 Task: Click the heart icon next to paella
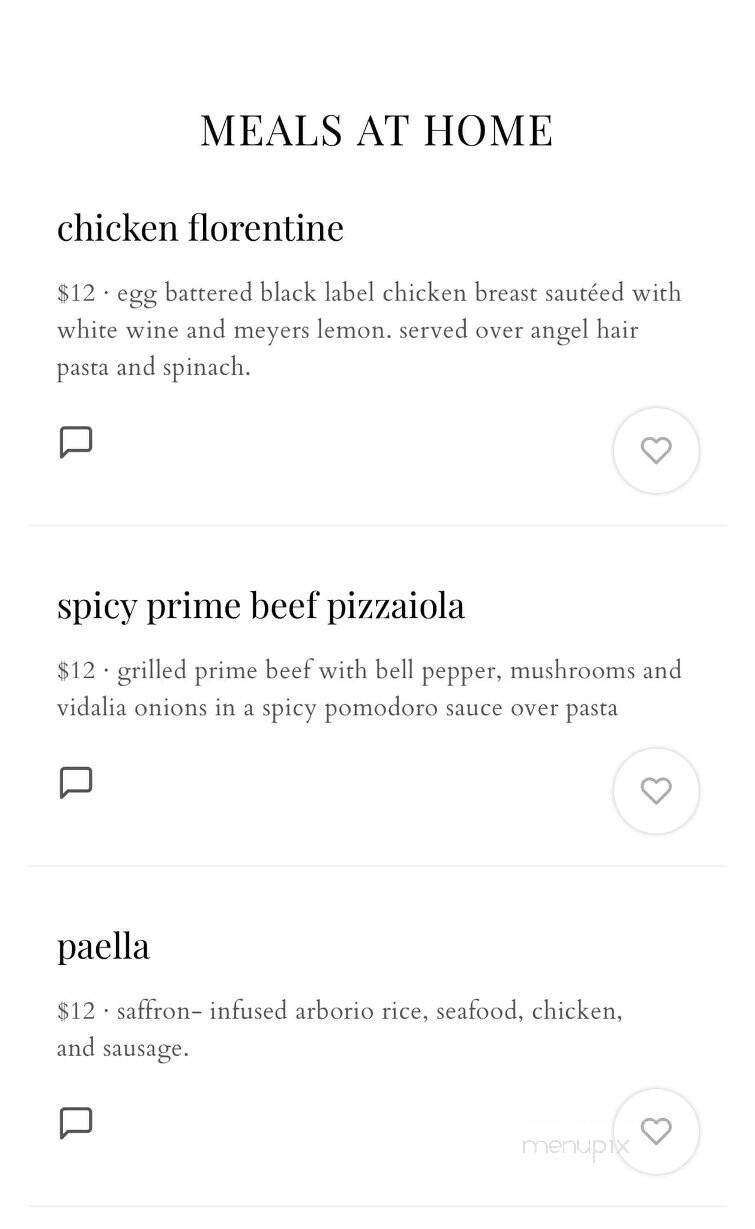click(x=656, y=1131)
